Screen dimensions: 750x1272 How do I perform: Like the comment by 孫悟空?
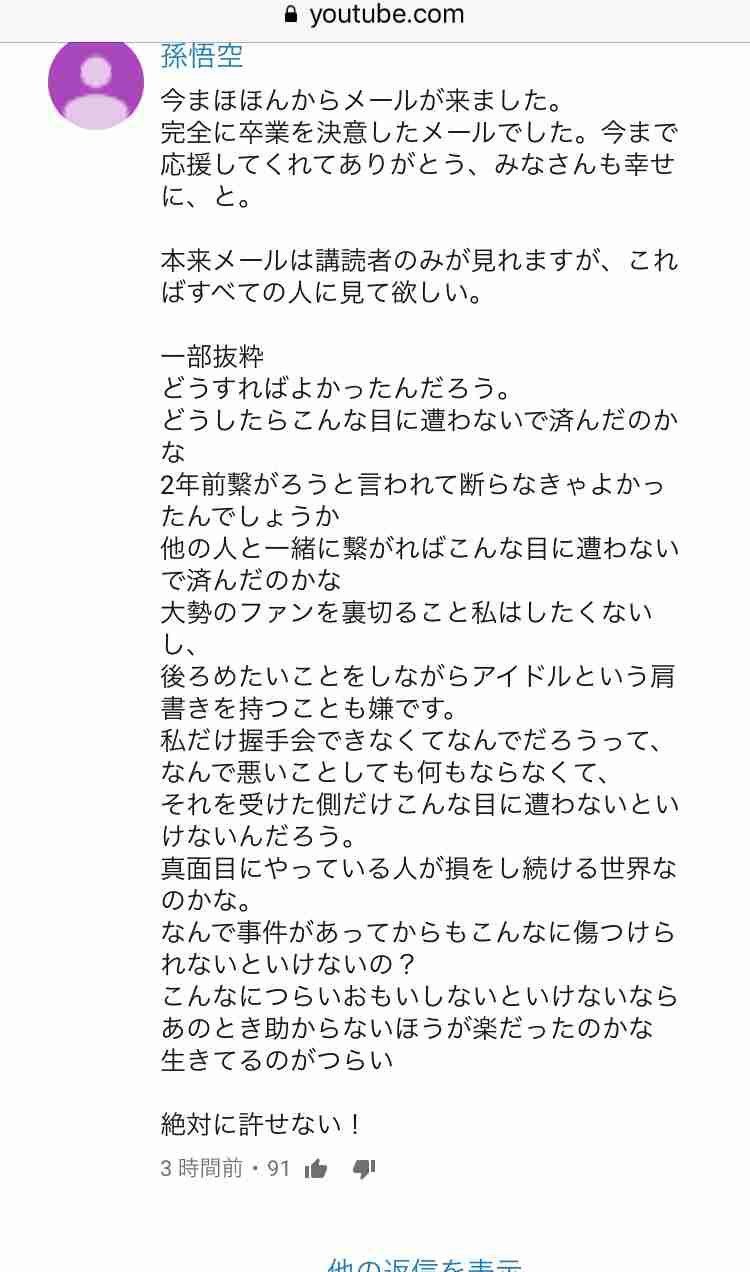pyautogui.click(x=316, y=1168)
